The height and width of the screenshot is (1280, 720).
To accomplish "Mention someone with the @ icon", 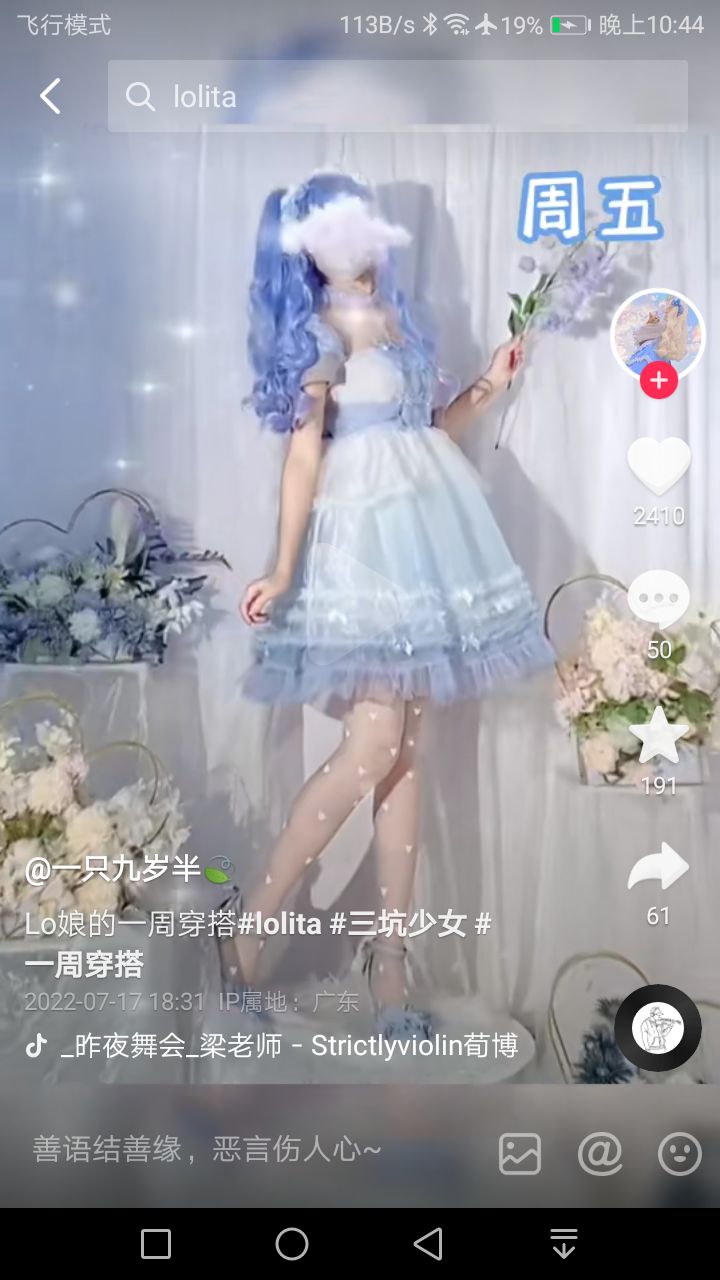I will [x=600, y=1154].
